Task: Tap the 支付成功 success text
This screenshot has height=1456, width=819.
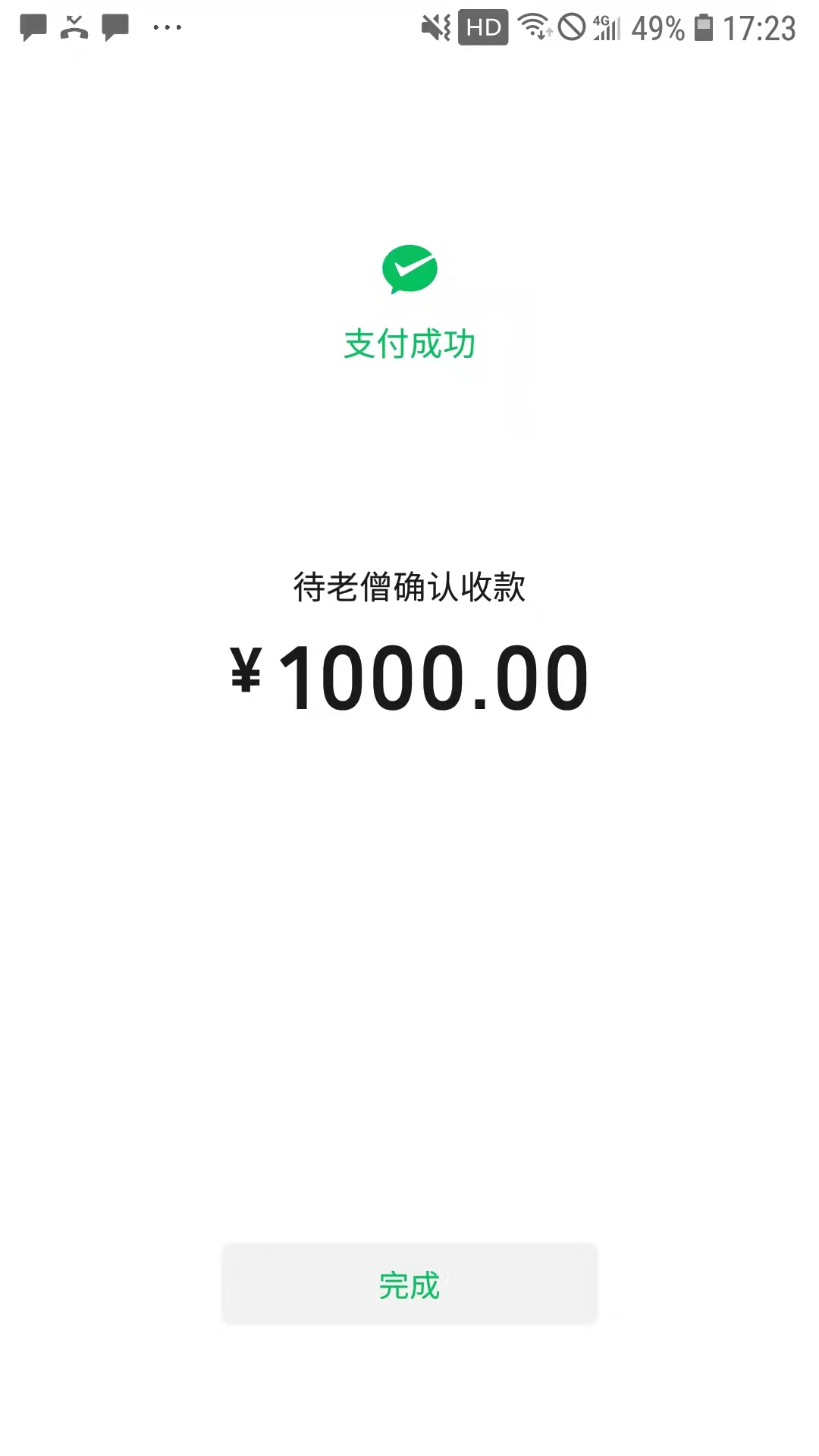Action: (x=409, y=342)
